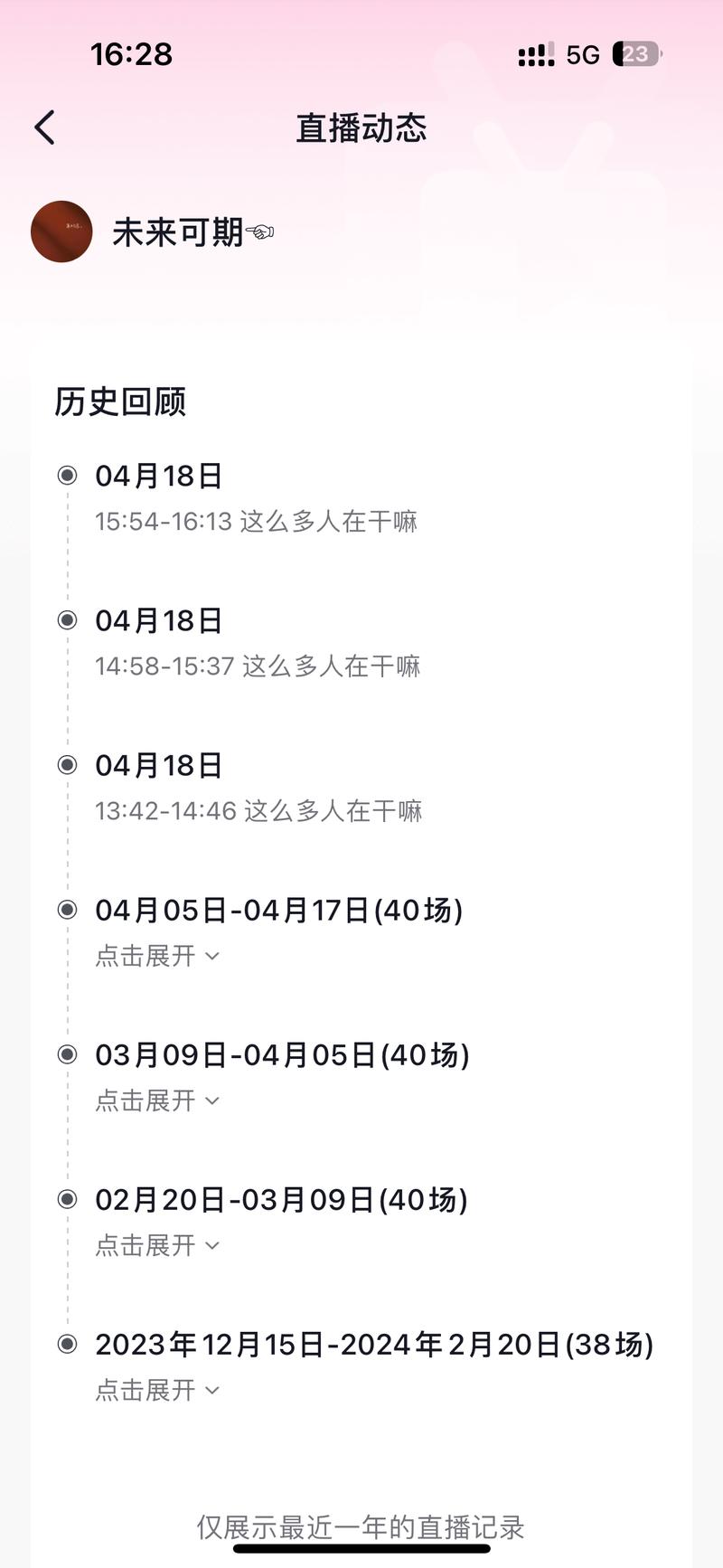The width and height of the screenshot is (723, 1568).
Task: Expand the 04月05日-04月17日 (40场) records
Action: point(157,956)
